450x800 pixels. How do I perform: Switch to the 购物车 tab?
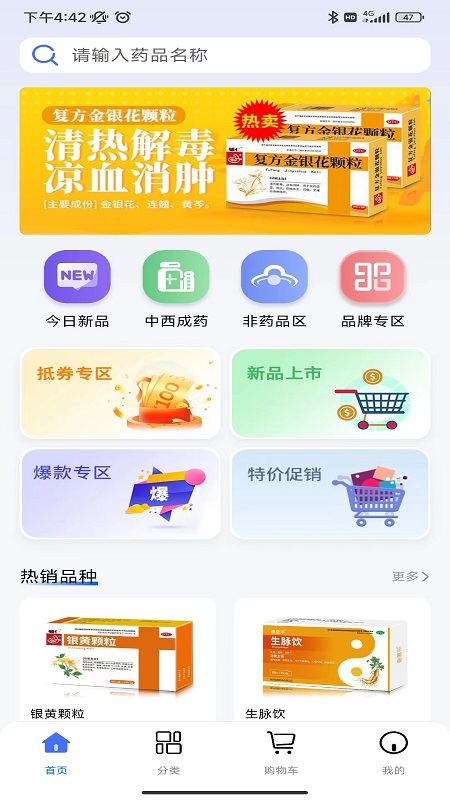tap(281, 754)
